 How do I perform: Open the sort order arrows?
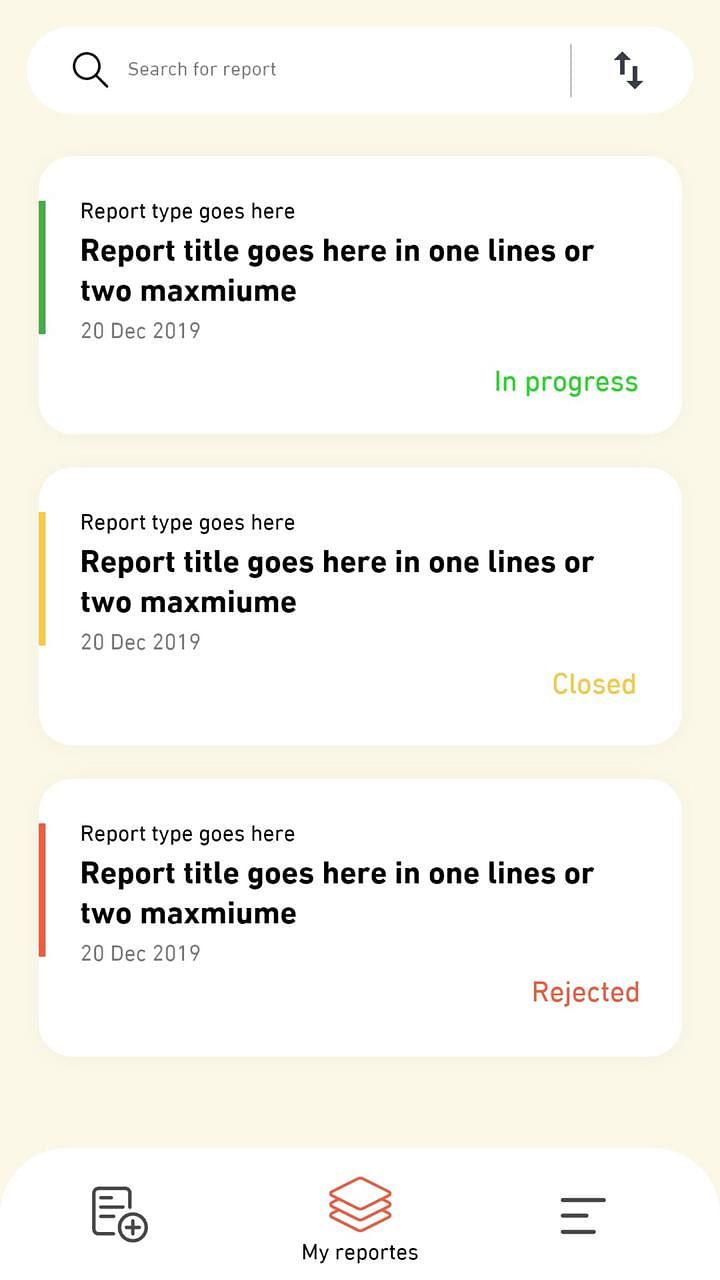[628, 71]
